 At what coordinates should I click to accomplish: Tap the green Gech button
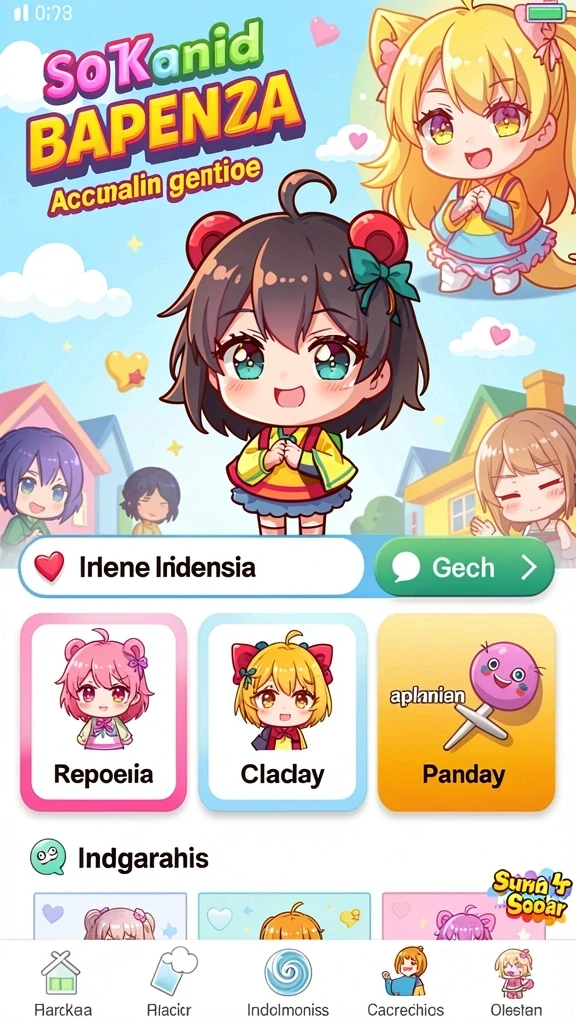click(x=464, y=567)
